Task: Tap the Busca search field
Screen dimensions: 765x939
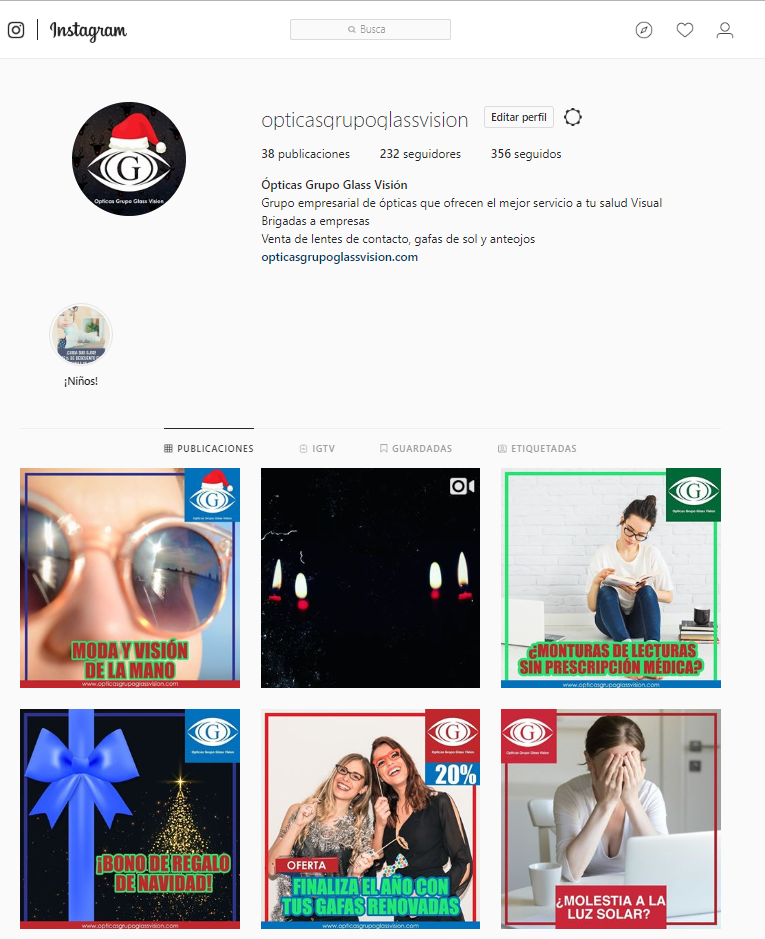Action: (370, 30)
